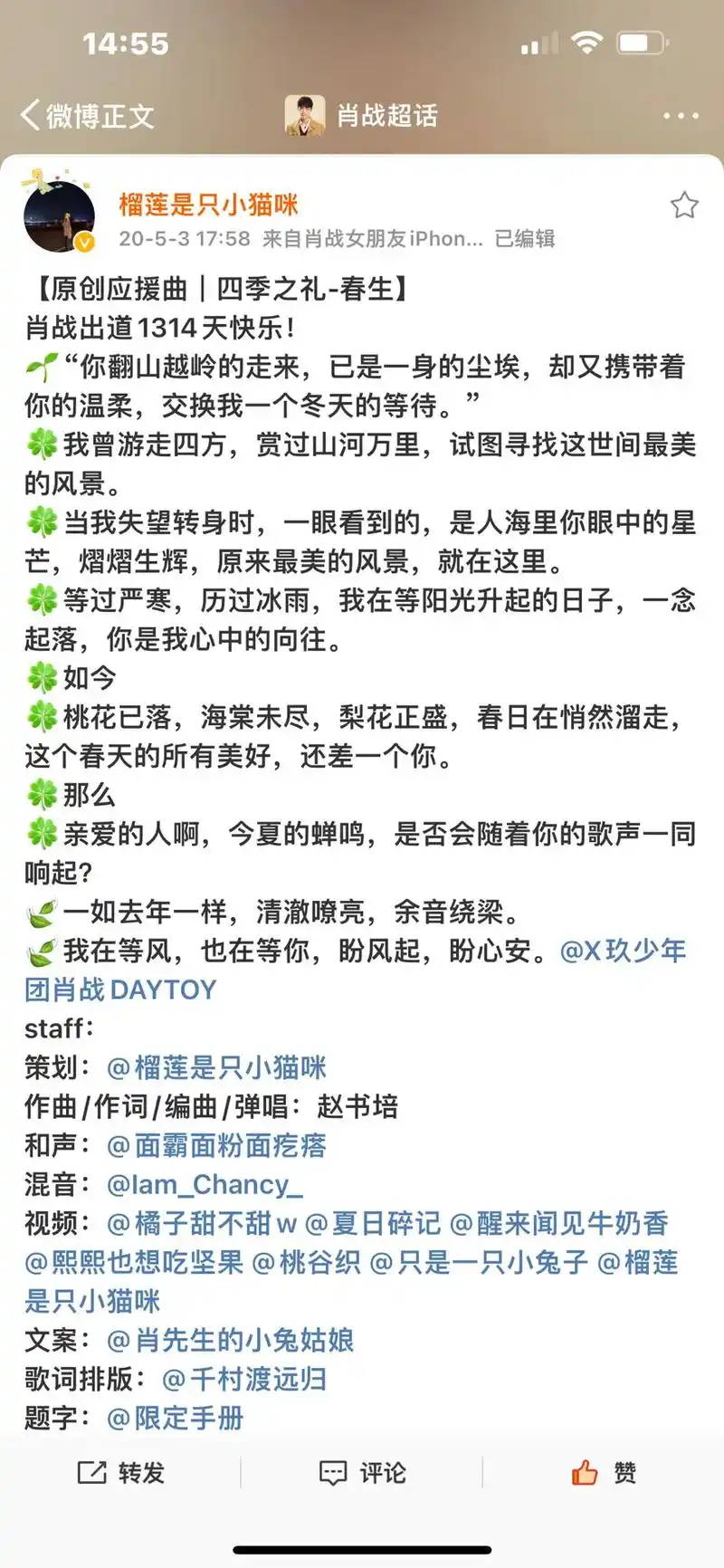
Task: Open @醒来闻见牛奶香 mention
Action: pos(559,1223)
